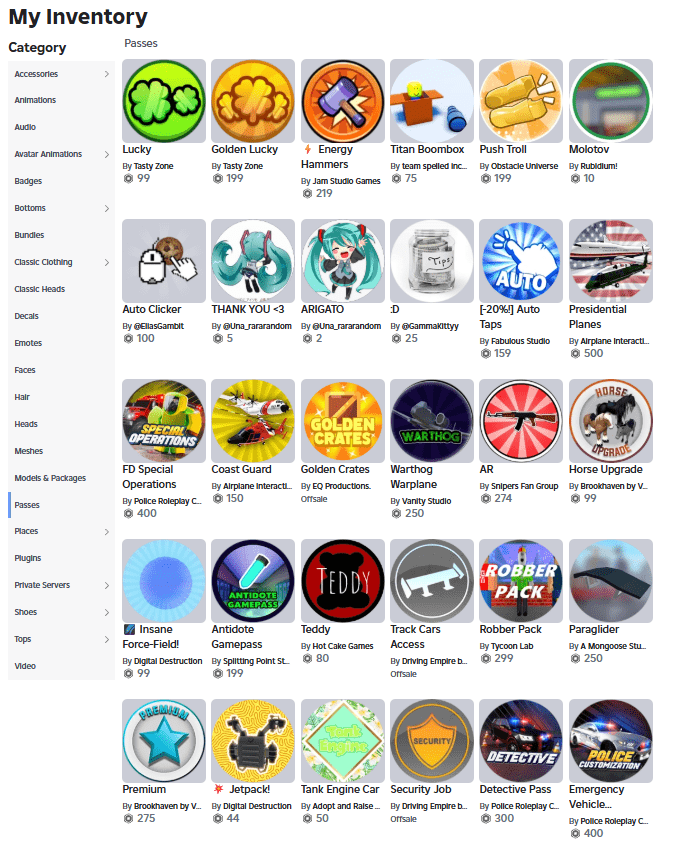Image resolution: width=680 pixels, height=854 pixels.
Task: Select the Private Servers category
Action: pyautogui.click(x=60, y=585)
